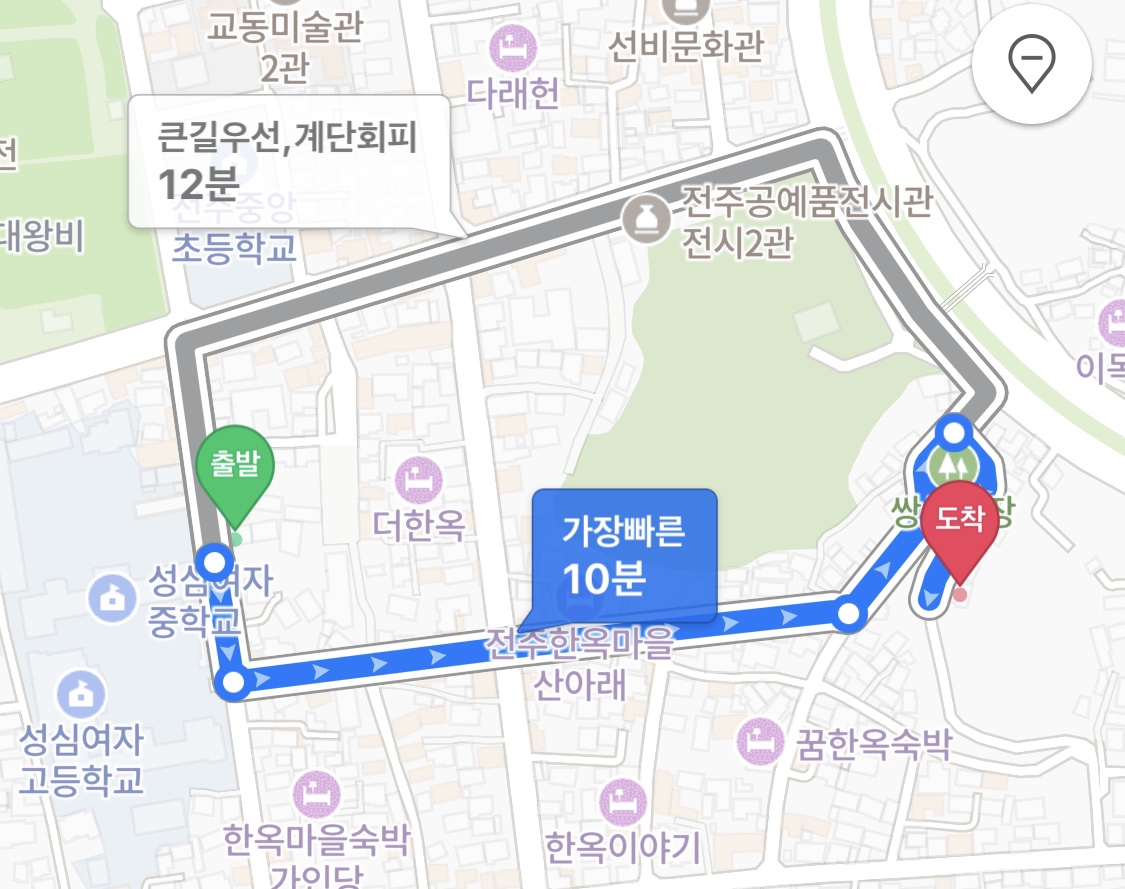Select the 큰길우선 12분 route bubble
The width and height of the screenshot is (1125, 889).
click(x=288, y=160)
